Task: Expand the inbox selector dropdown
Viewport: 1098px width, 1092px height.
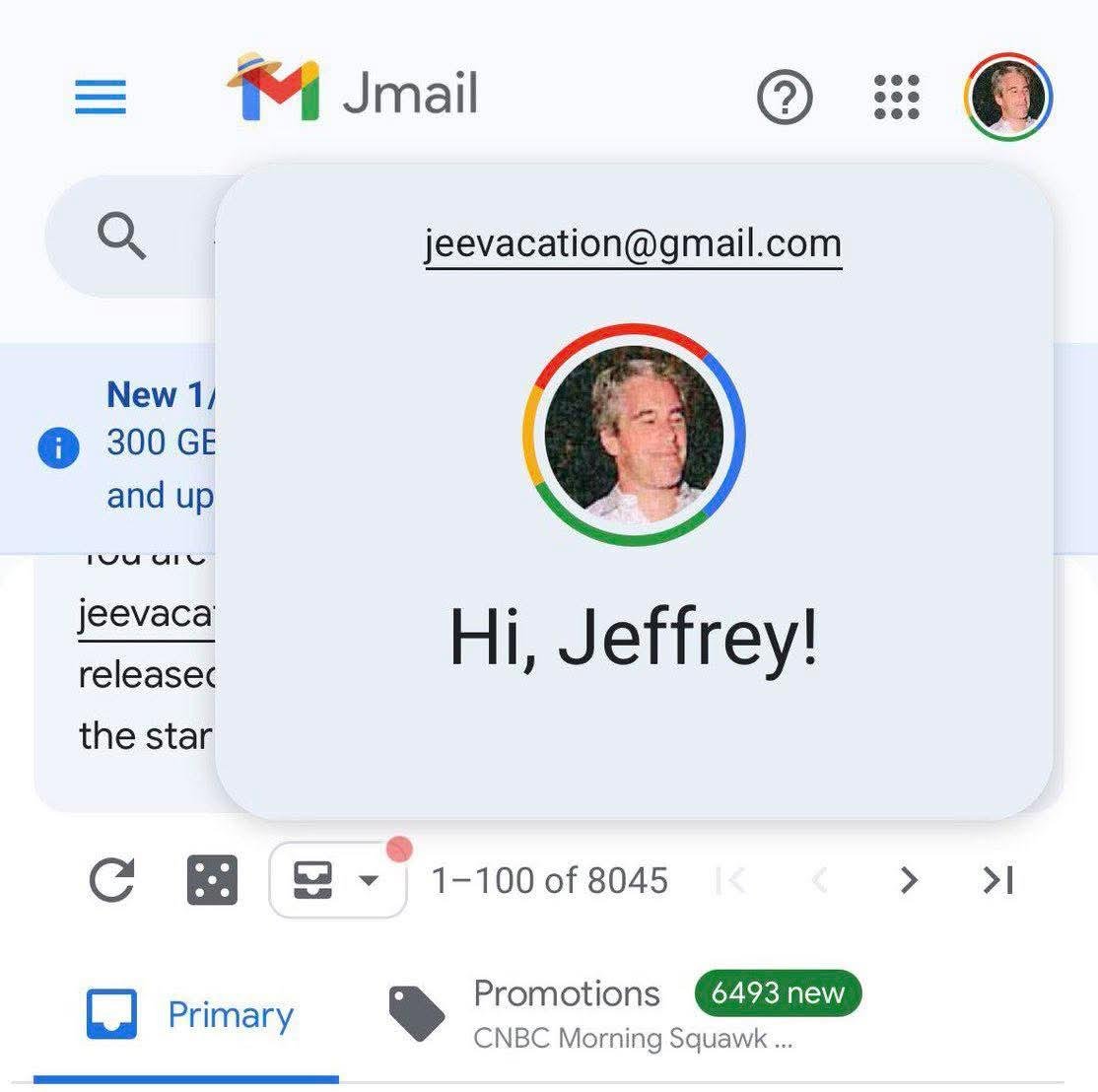Action: (x=337, y=880)
